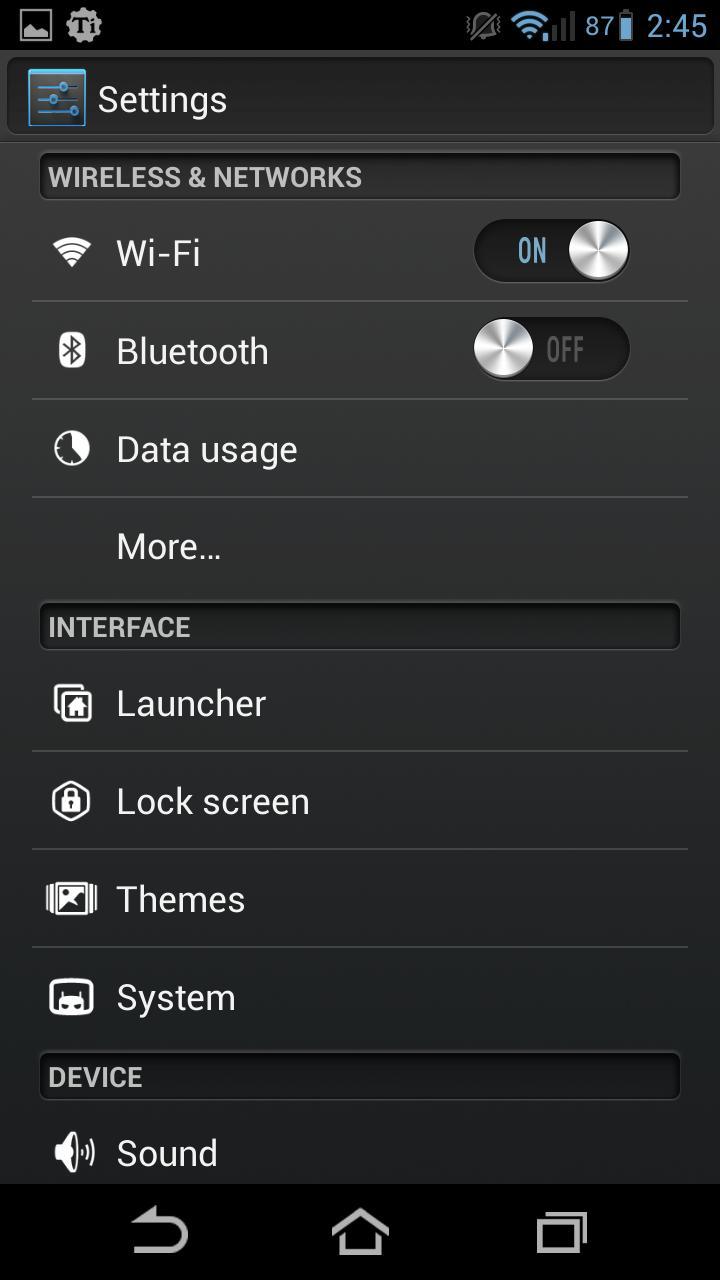Enable Bluetooth
The image size is (720, 1280).
pyautogui.click(x=551, y=349)
